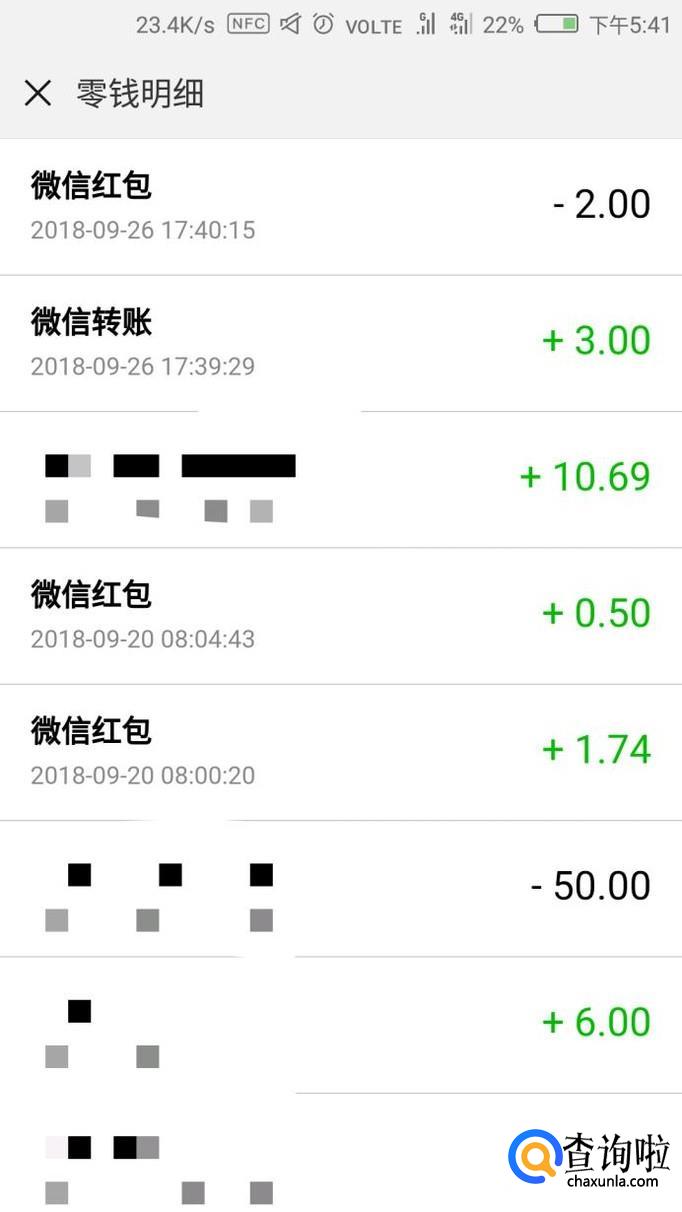Viewport: 682px width, 1212px height.
Task: View the +10.69 transaction details
Action: pos(340,479)
